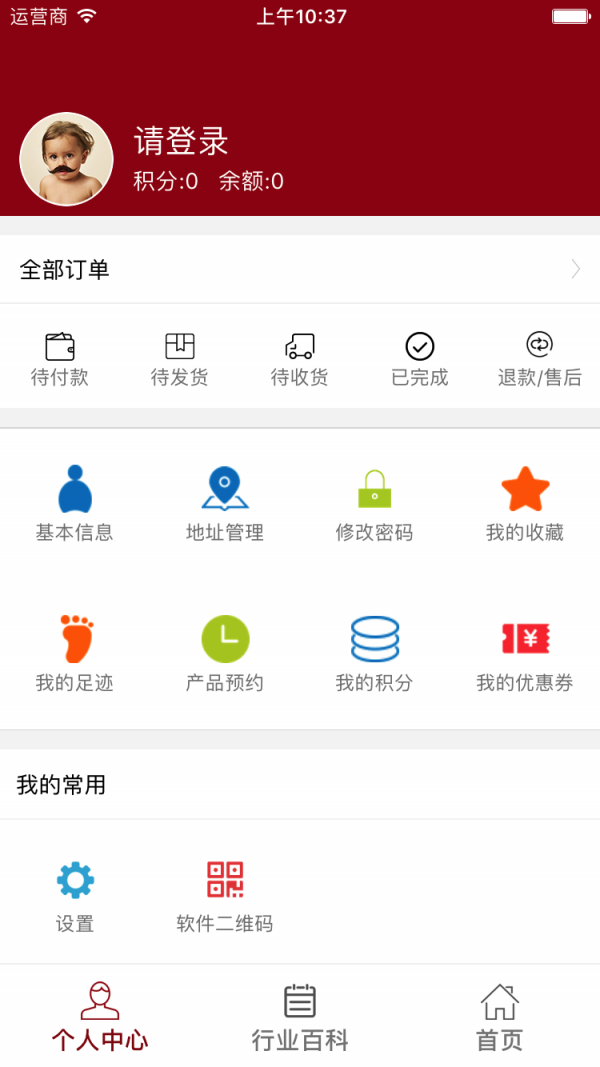
Task: Open 地址管理
Action: pos(225,504)
